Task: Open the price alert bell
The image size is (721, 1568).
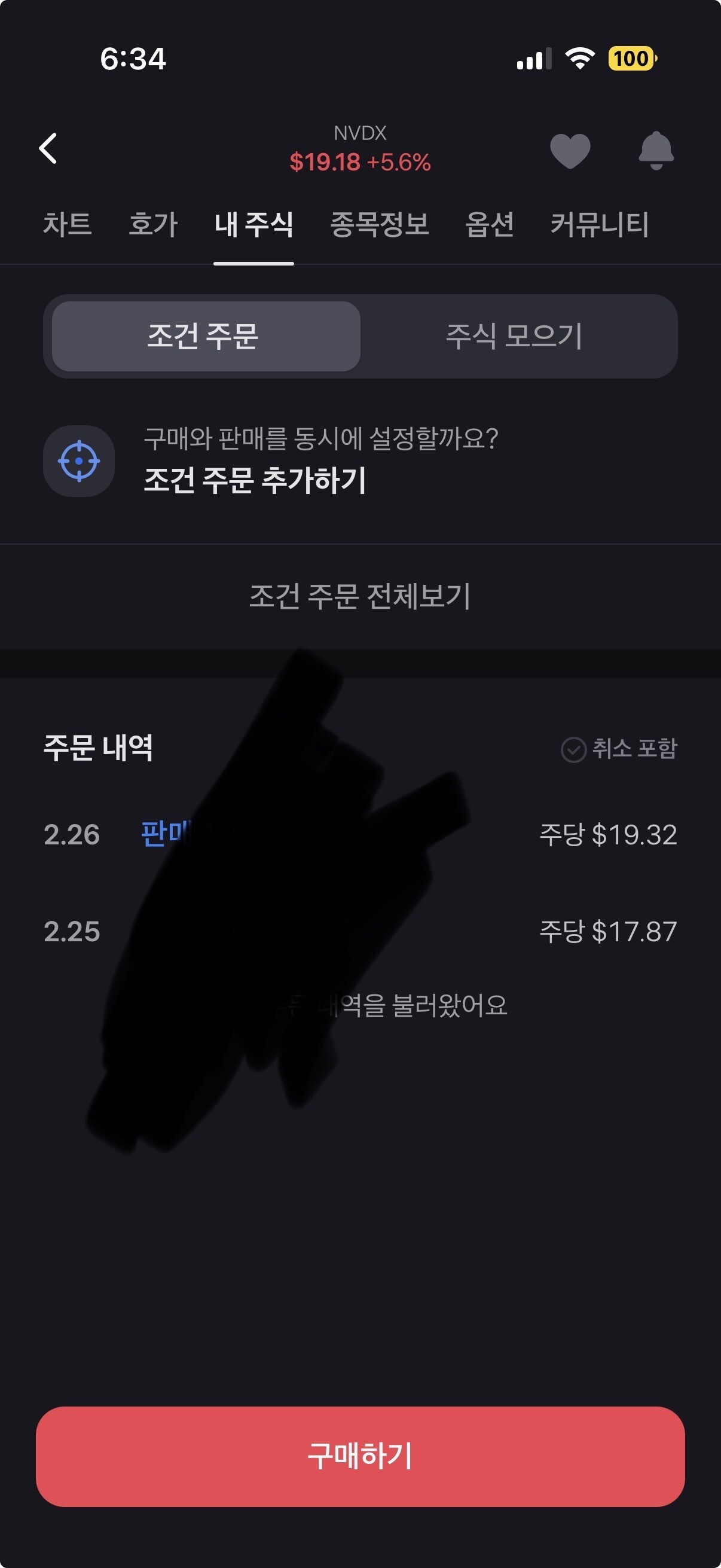Action: (x=655, y=150)
